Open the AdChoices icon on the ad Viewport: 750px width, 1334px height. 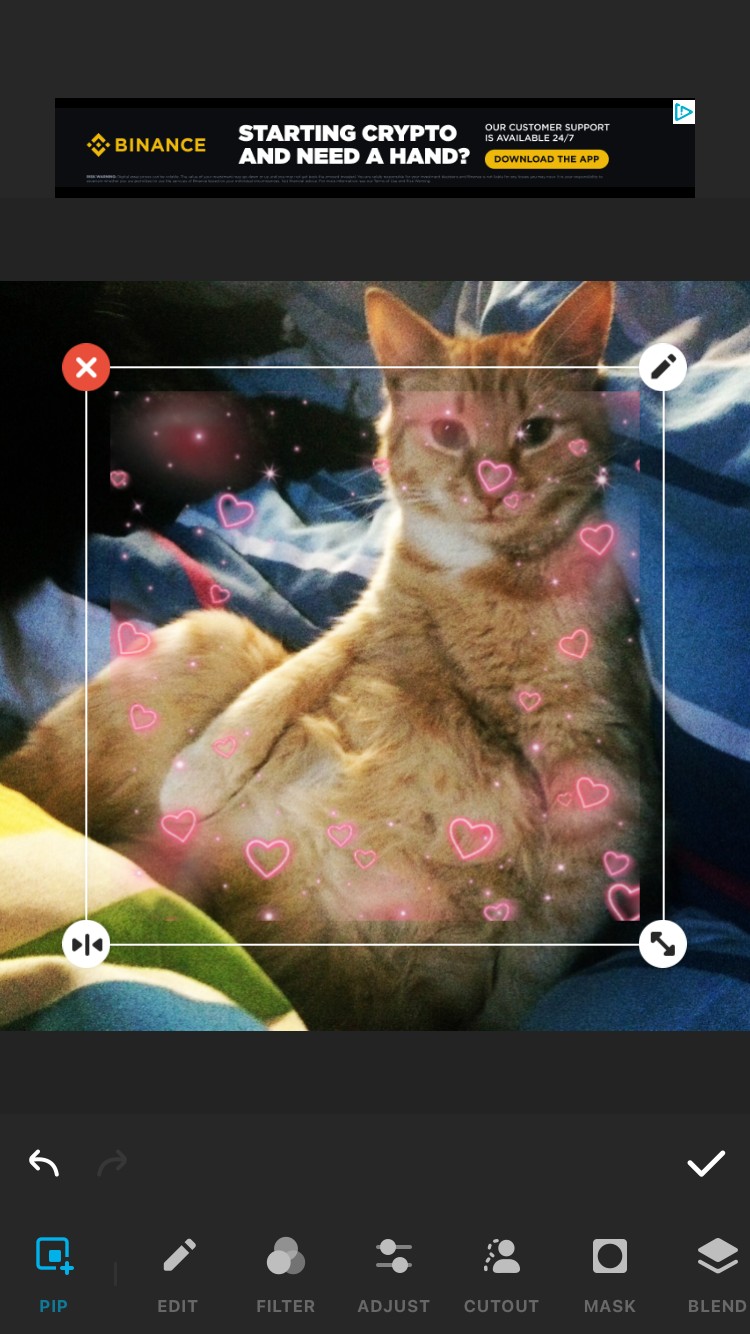(683, 112)
